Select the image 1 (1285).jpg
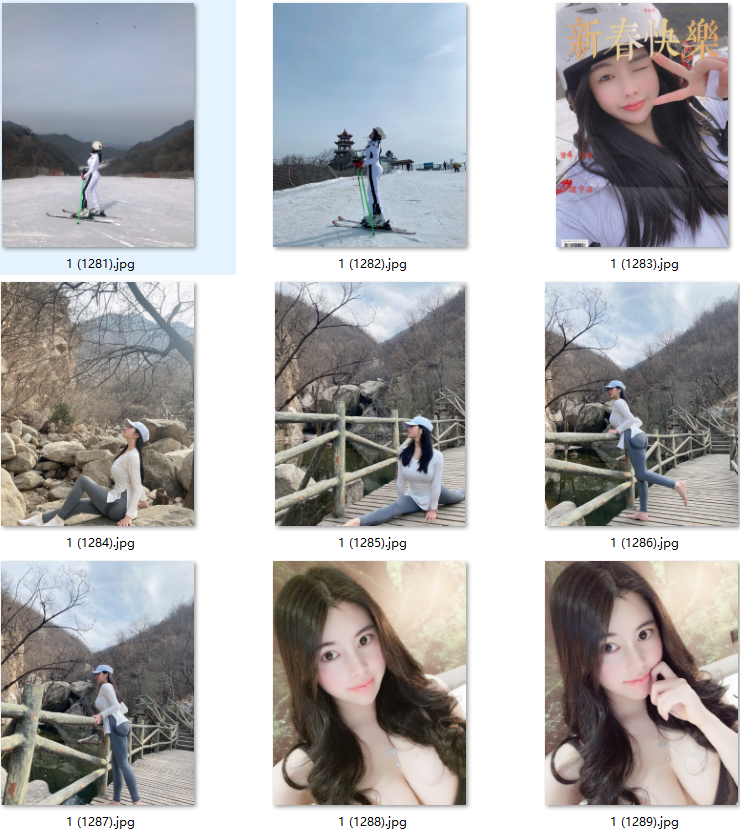740x831 pixels. (x=370, y=404)
